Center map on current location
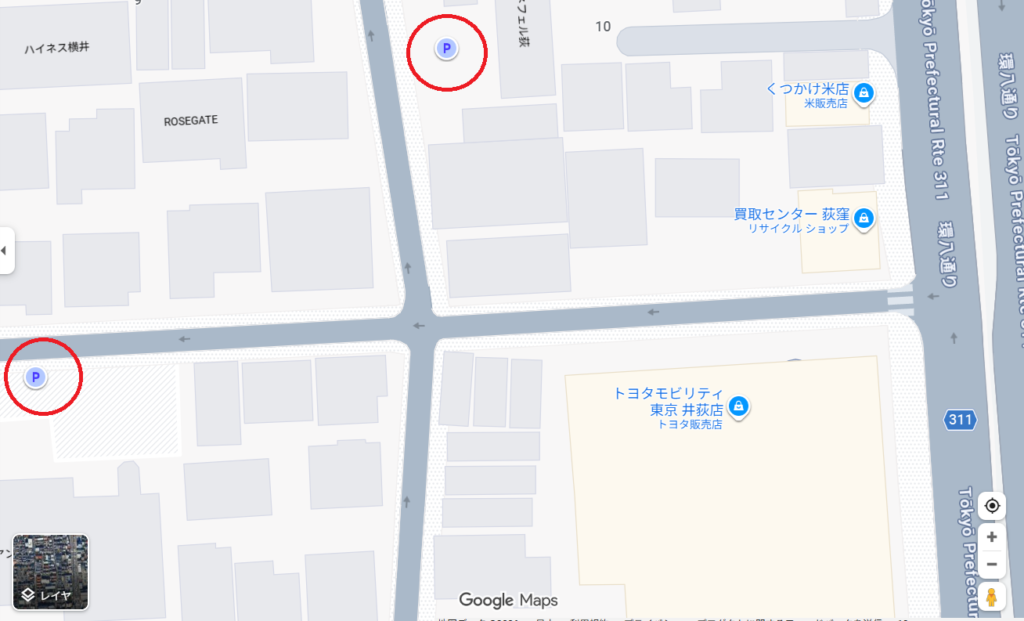The height and width of the screenshot is (621, 1024). 991,505
